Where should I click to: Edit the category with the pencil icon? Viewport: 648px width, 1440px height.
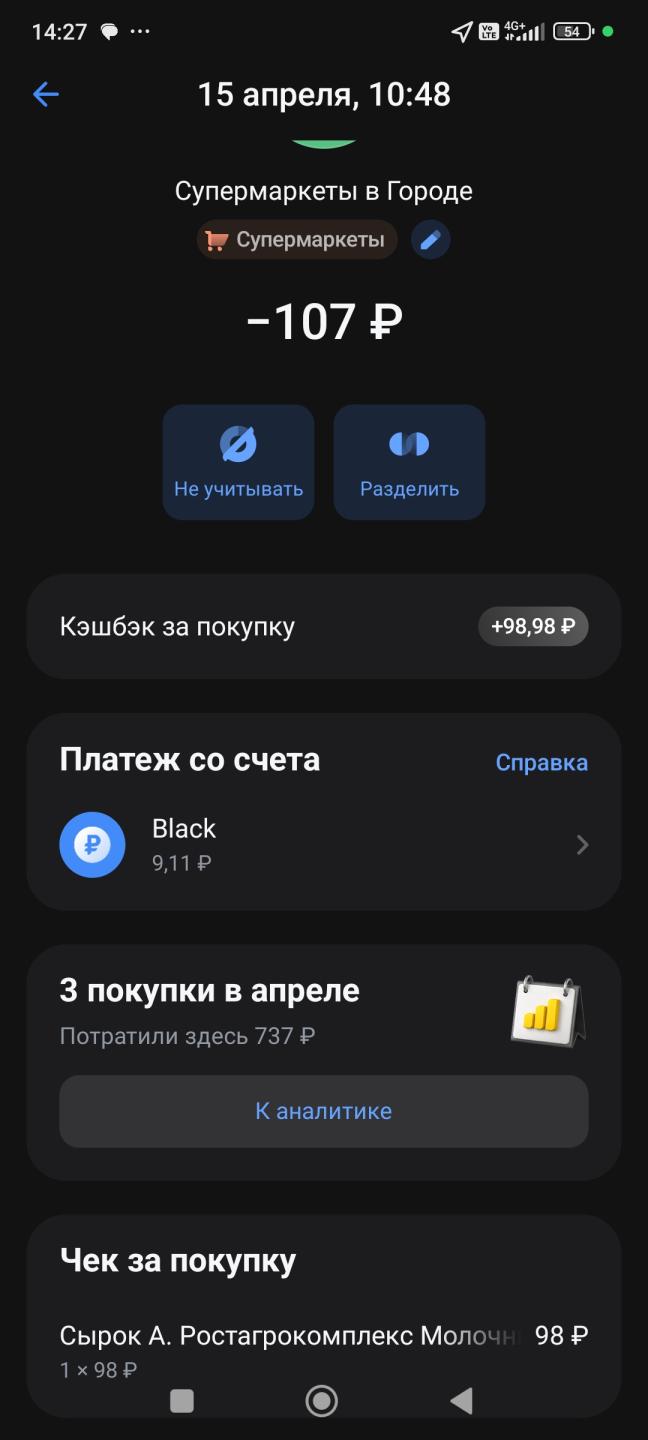point(431,240)
